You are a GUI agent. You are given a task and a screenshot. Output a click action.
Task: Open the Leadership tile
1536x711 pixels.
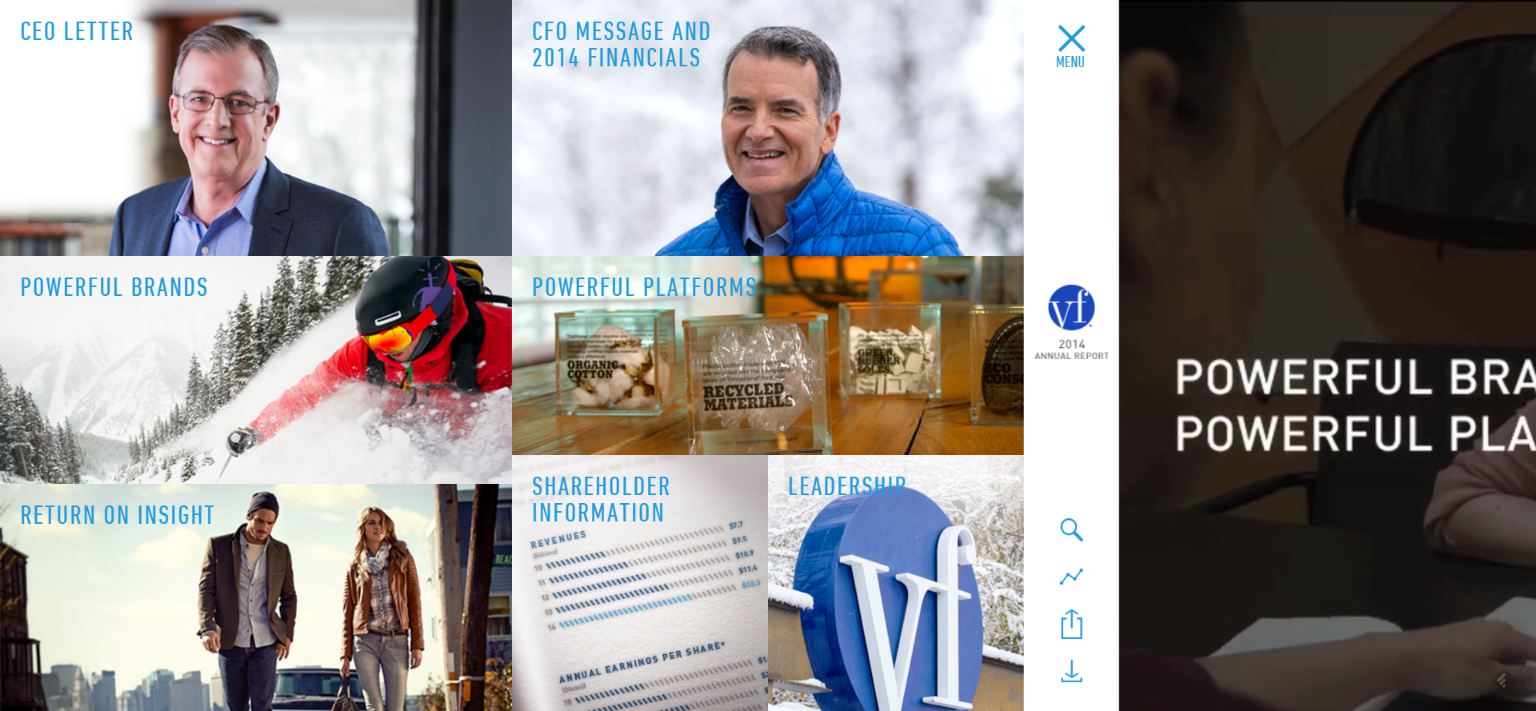(x=895, y=583)
